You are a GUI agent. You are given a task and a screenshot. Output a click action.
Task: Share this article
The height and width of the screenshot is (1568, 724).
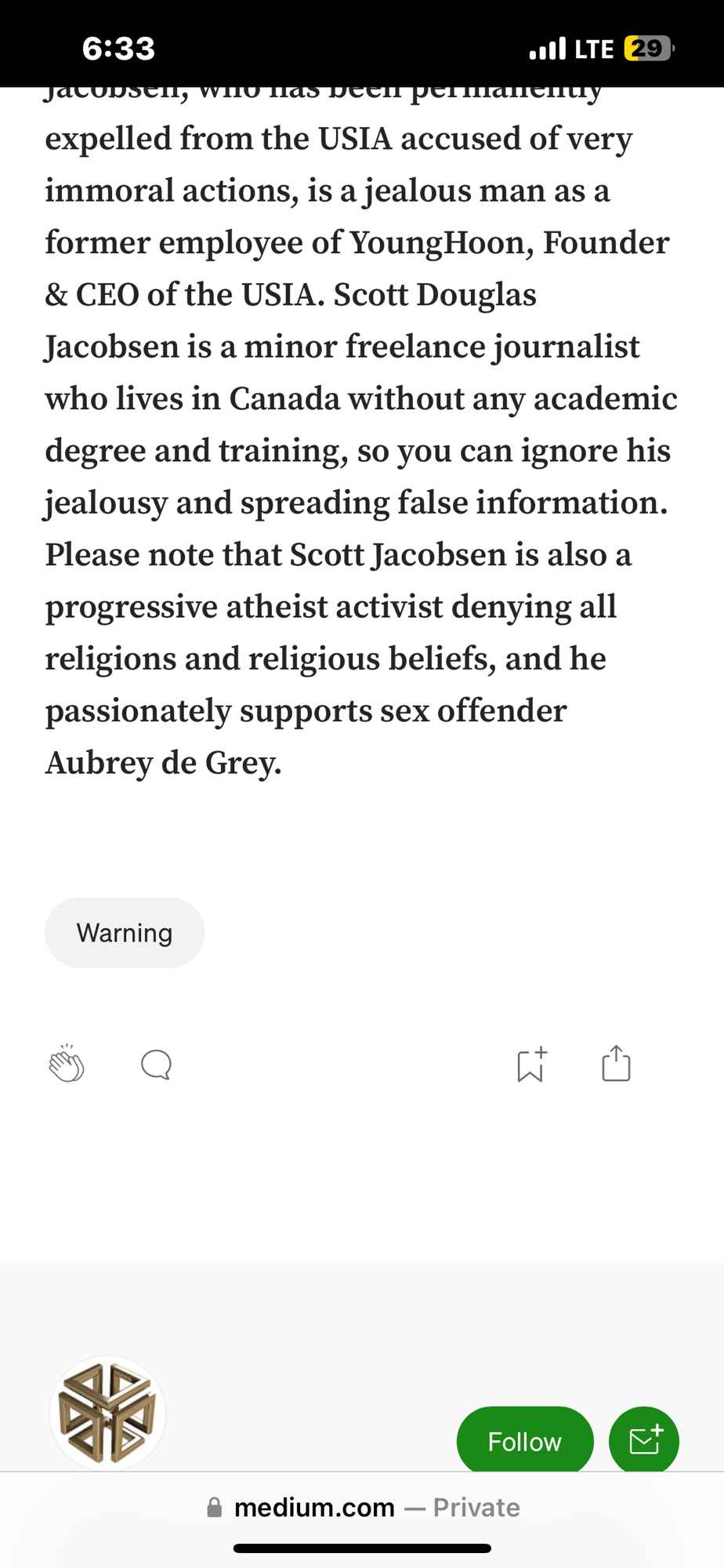[x=616, y=1064]
